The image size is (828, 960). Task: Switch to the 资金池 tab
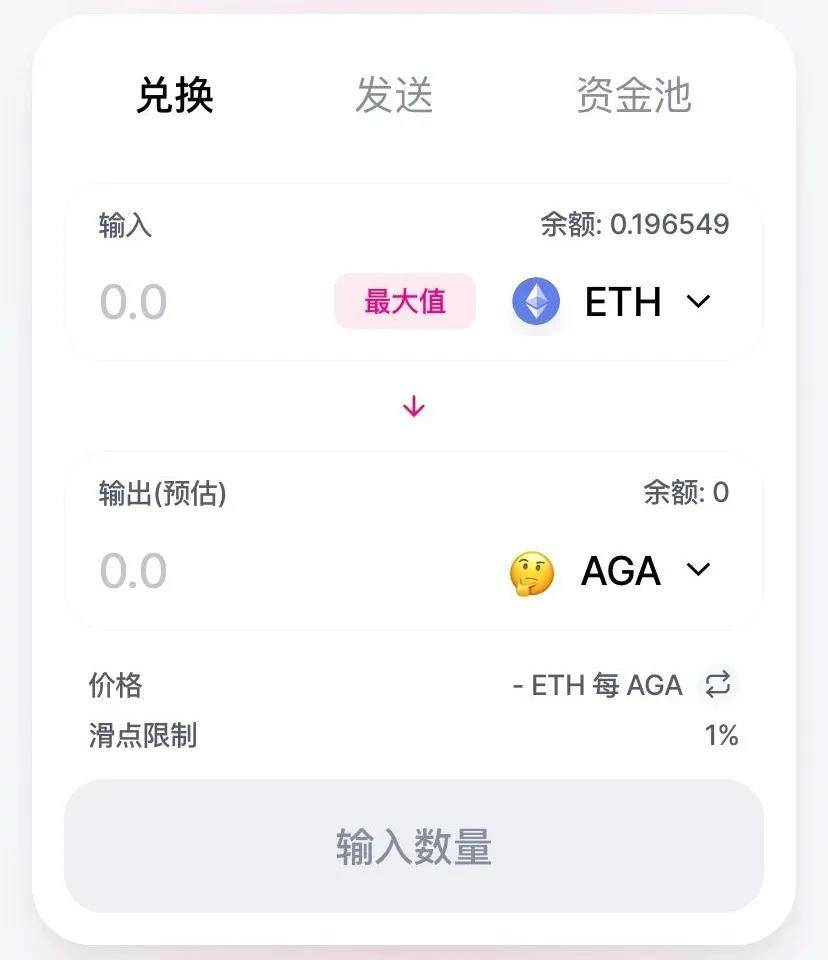click(633, 96)
